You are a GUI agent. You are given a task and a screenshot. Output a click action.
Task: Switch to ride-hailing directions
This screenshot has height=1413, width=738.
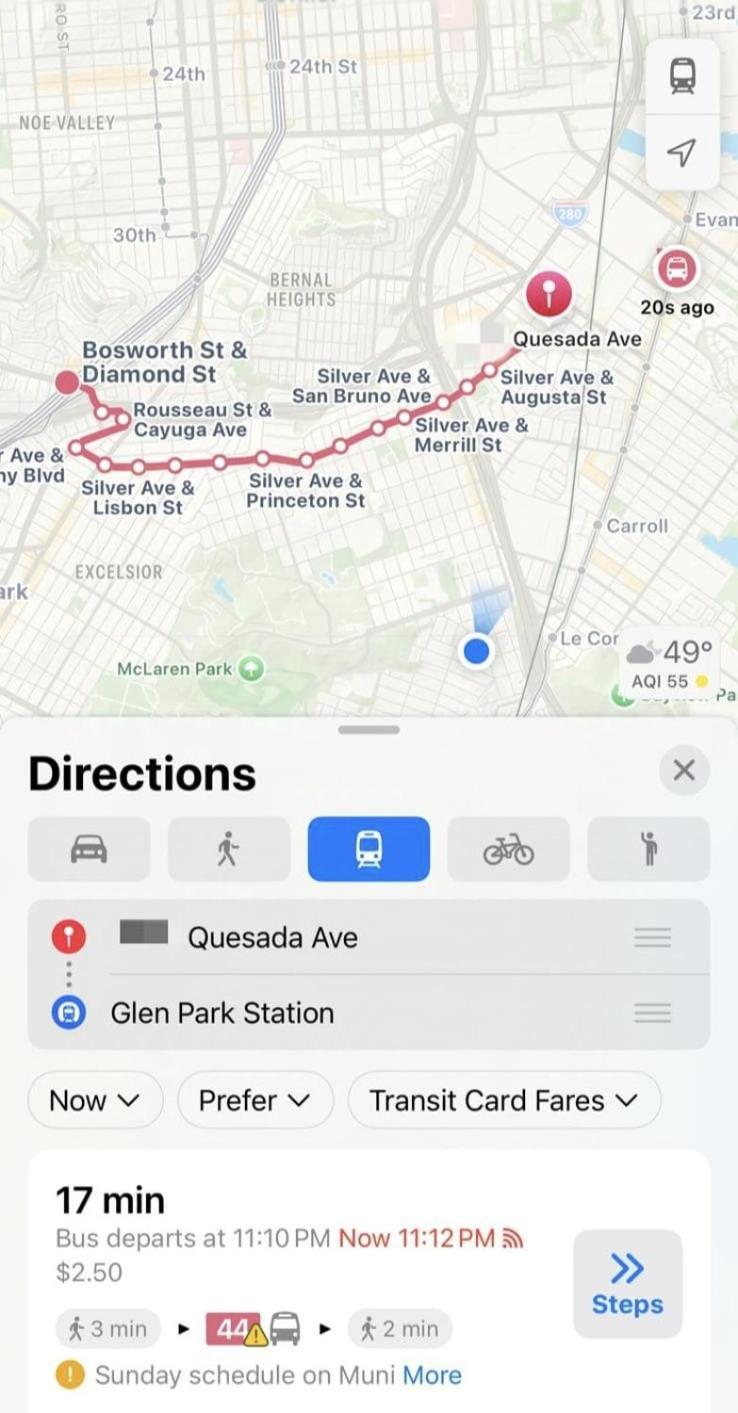point(649,849)
